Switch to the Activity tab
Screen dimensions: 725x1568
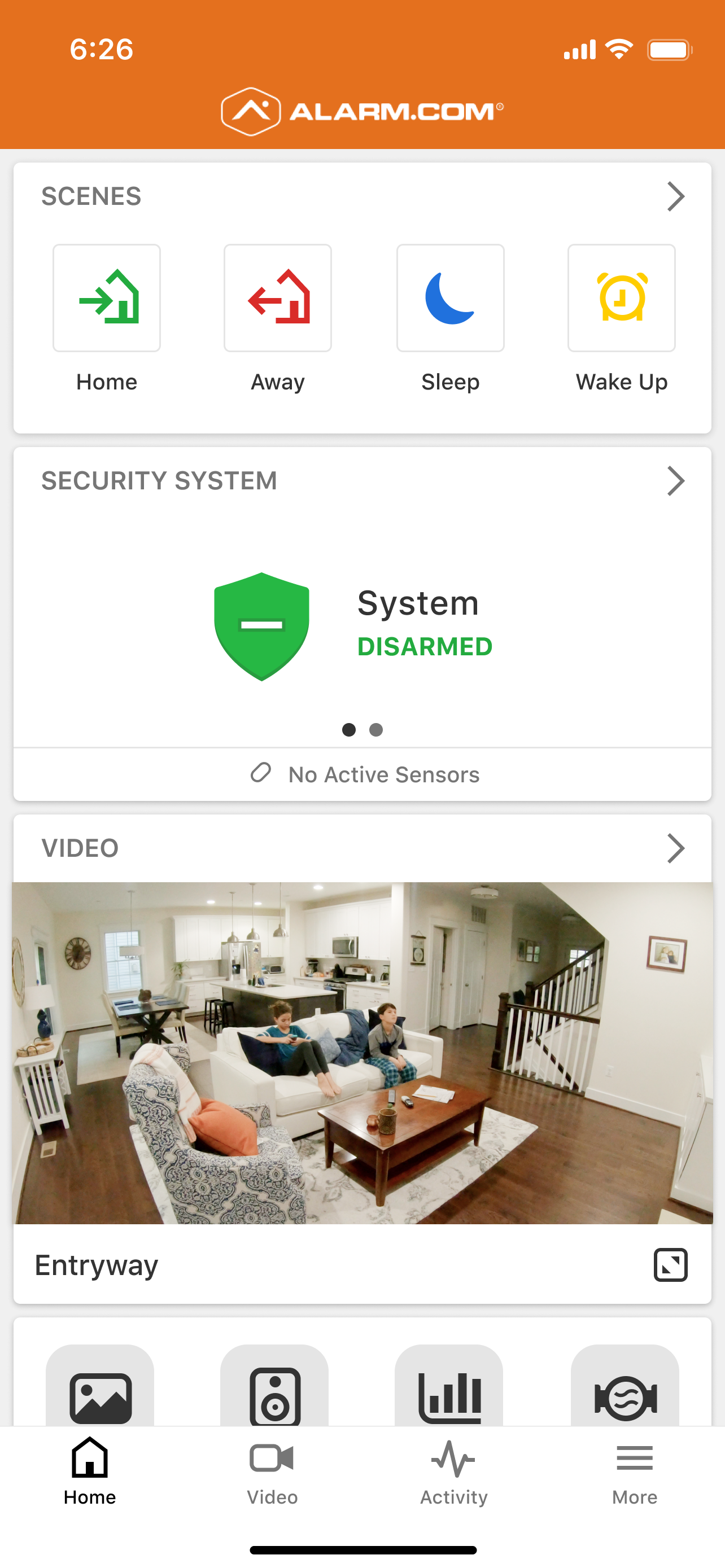tap(453, 1473)
